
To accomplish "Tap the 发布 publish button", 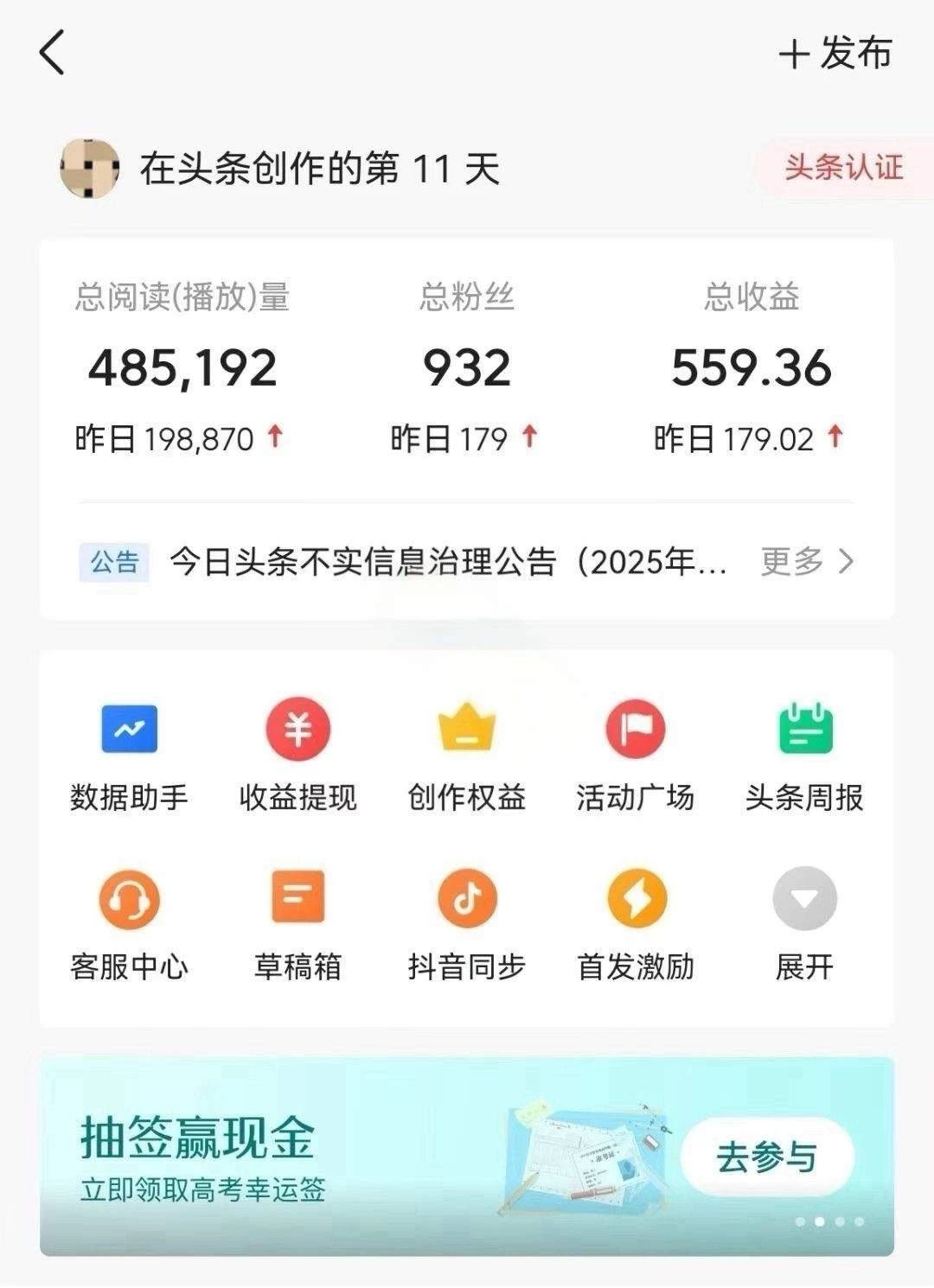I will 835,54.
